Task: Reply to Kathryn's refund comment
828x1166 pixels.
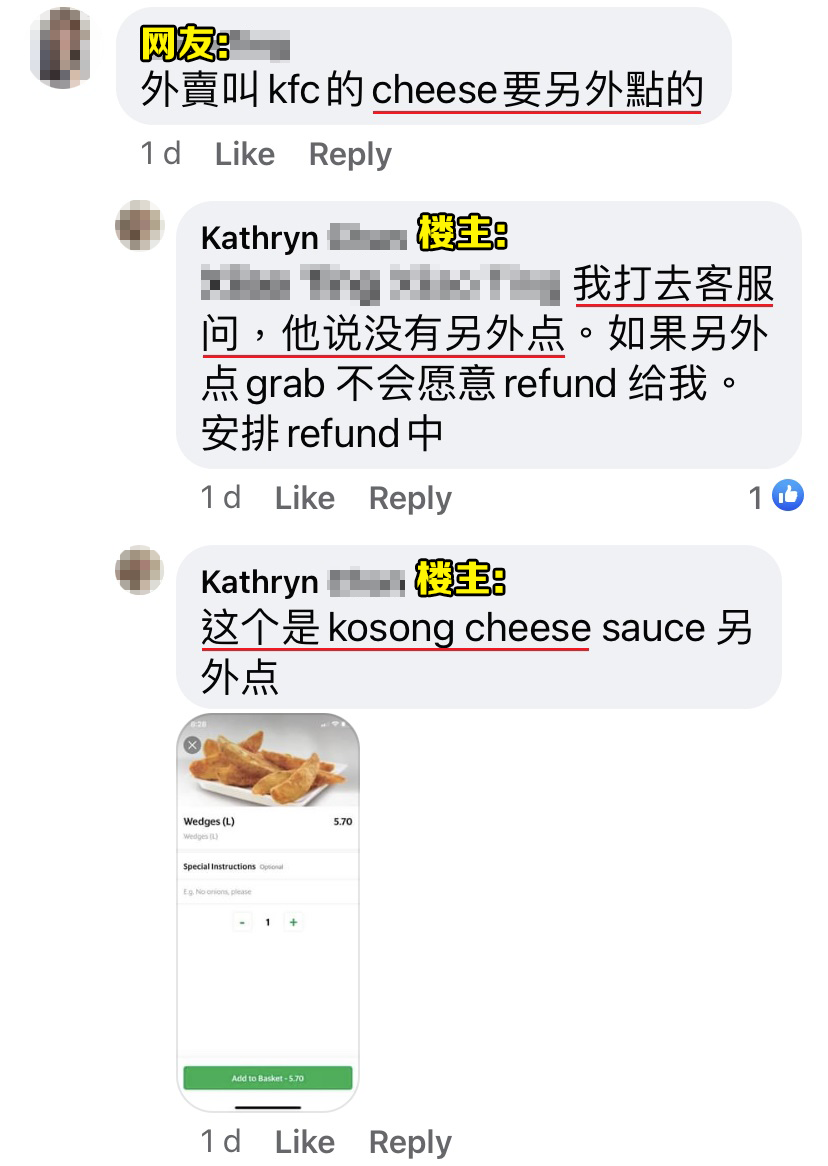Action: click(410, 498)
